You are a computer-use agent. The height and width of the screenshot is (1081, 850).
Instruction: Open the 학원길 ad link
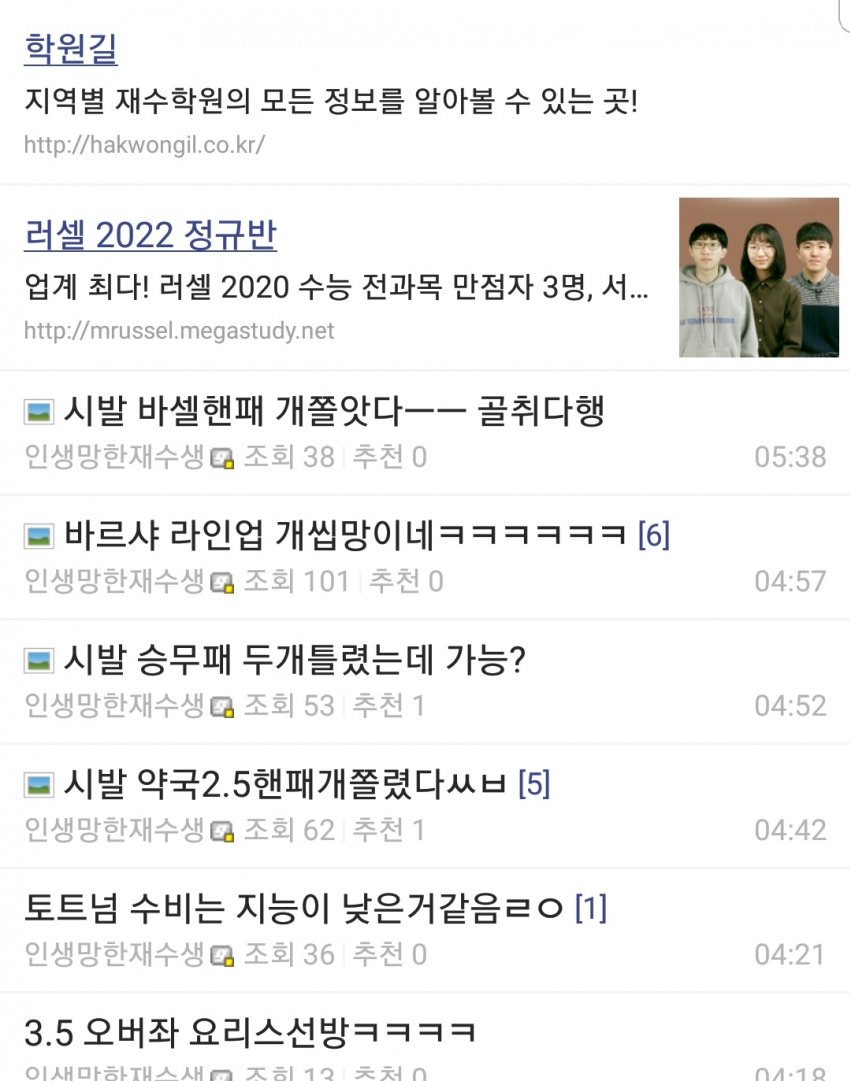(71, 49)
